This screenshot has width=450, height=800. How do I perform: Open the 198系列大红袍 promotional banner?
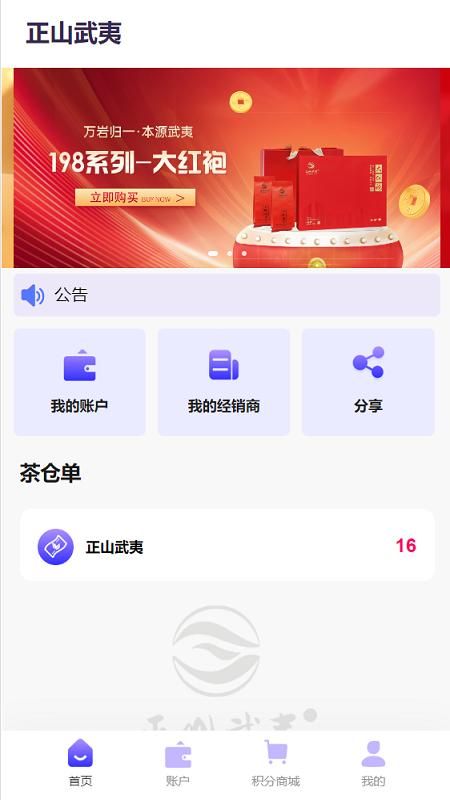pos(227,168)
